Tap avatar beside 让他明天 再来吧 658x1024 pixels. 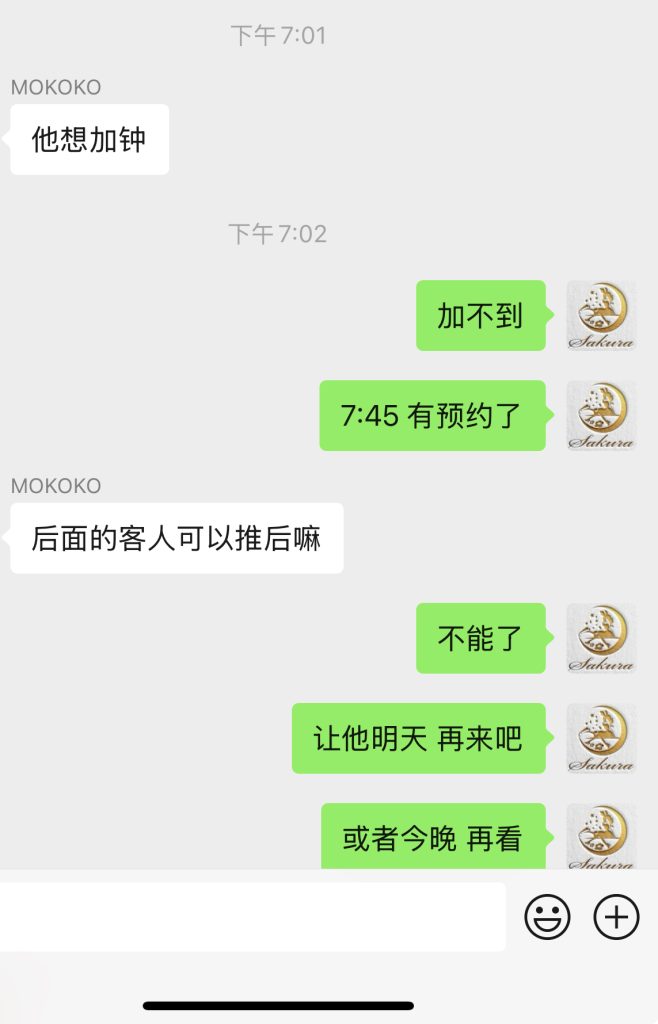click(601, 738)
